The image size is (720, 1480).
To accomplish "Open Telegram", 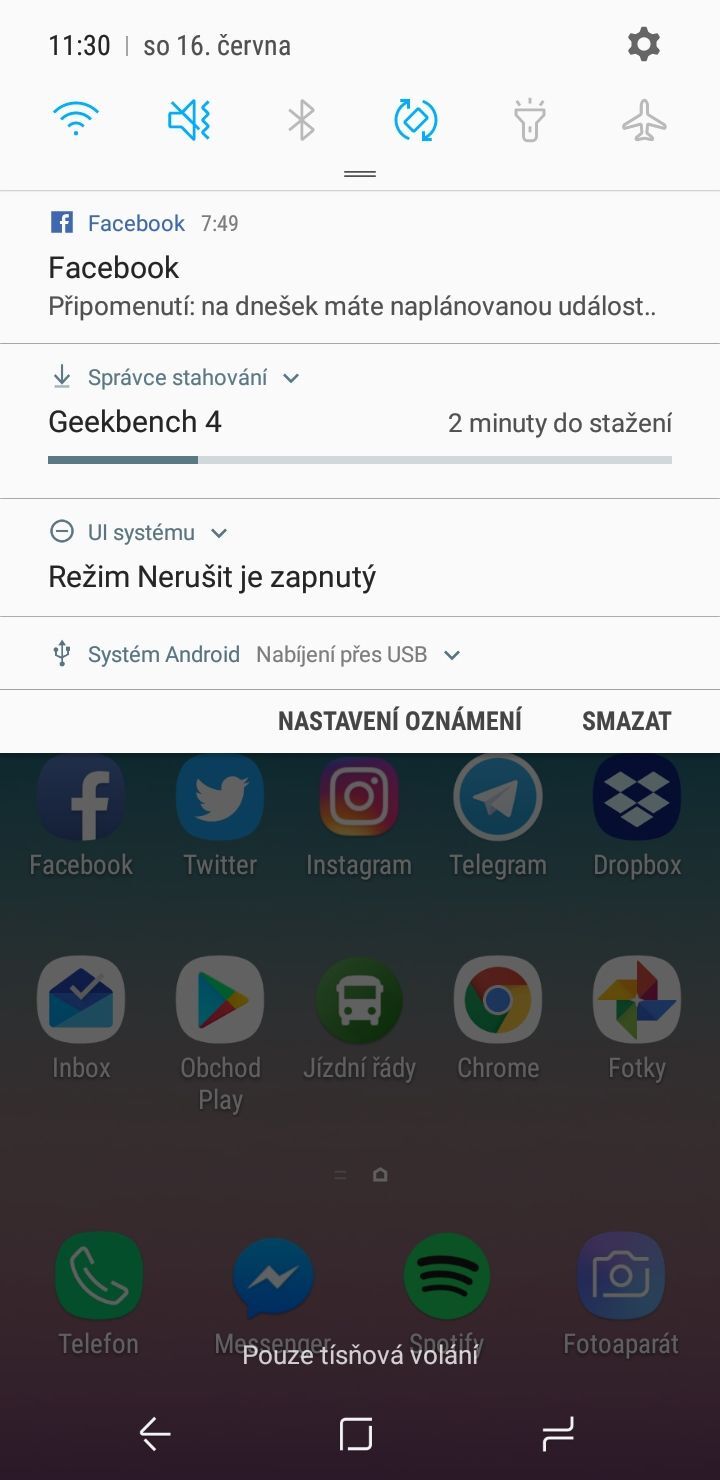I will [x=497, y=798].
